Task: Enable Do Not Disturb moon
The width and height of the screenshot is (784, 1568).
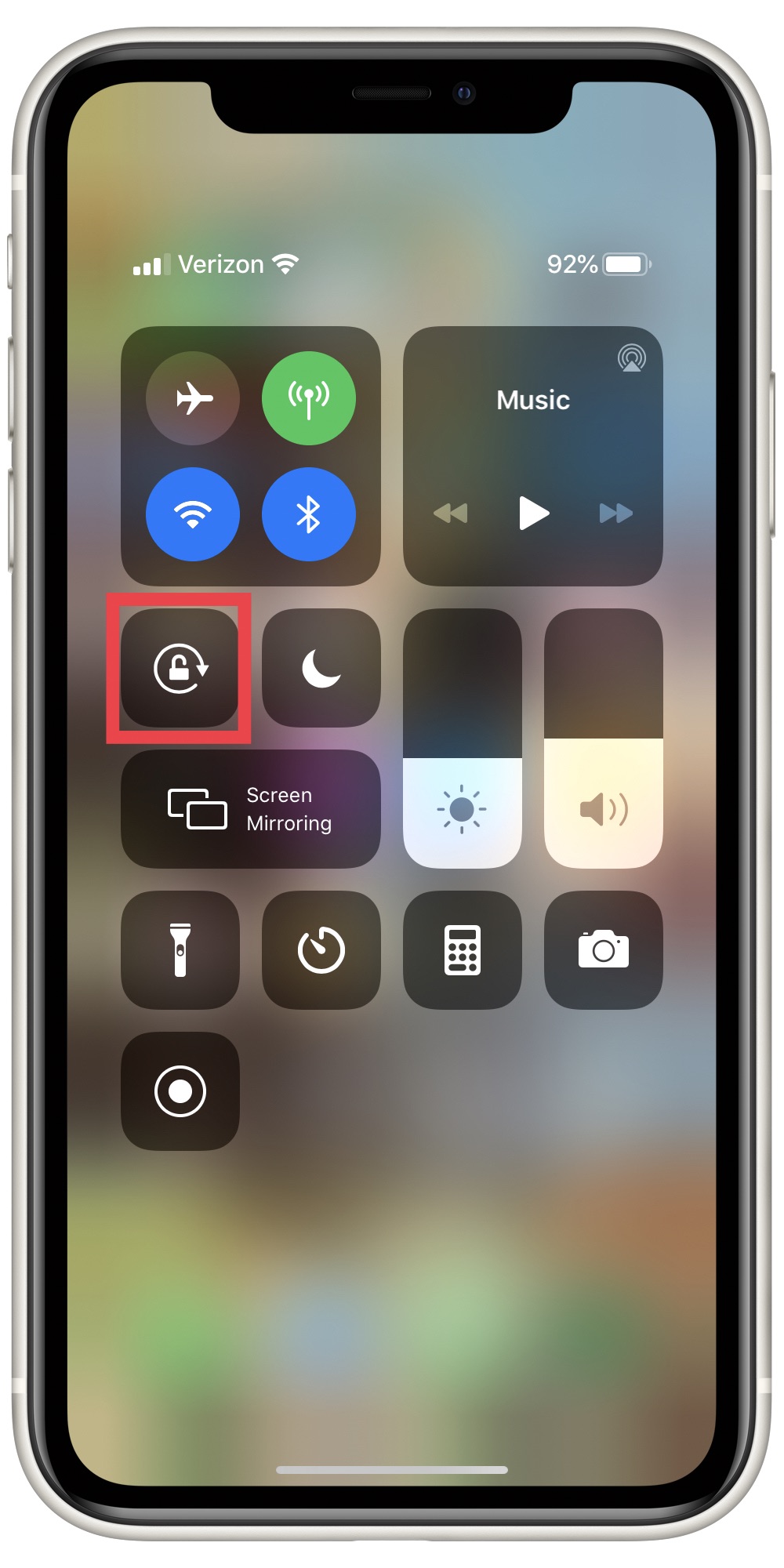Action: point(321,668)
